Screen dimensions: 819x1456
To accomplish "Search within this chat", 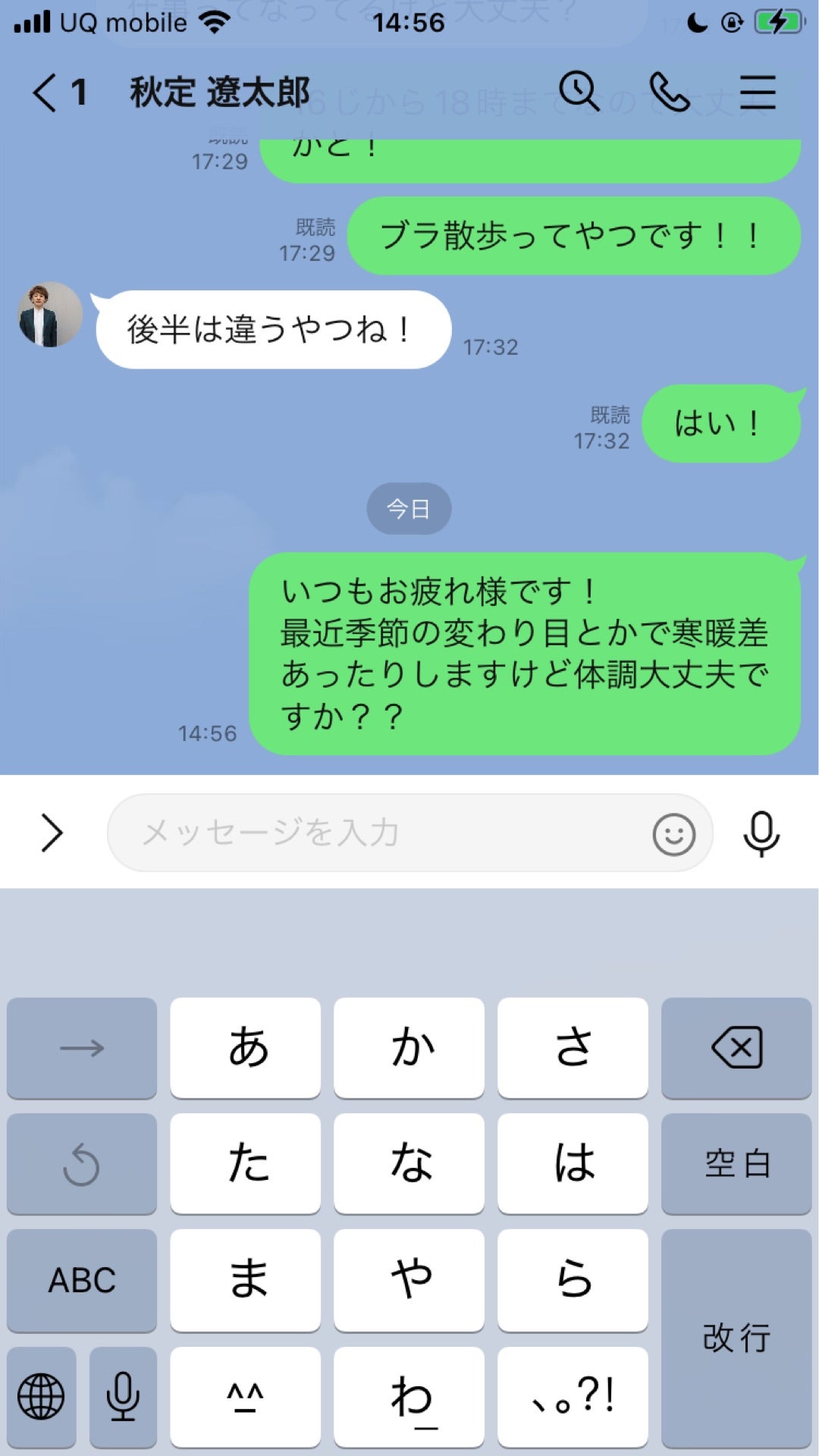I will tap(579, 93).
